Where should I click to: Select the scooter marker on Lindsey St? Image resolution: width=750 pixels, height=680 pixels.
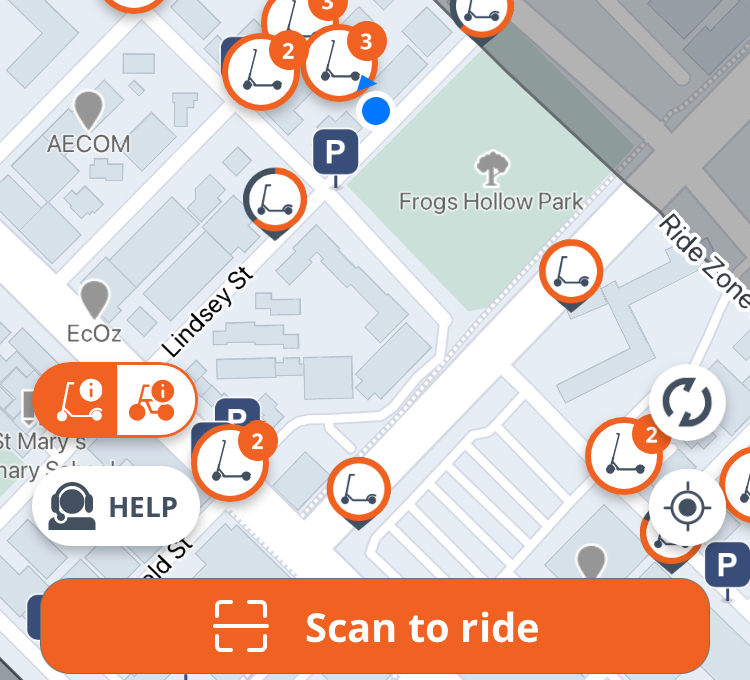(x=274, y=199)
